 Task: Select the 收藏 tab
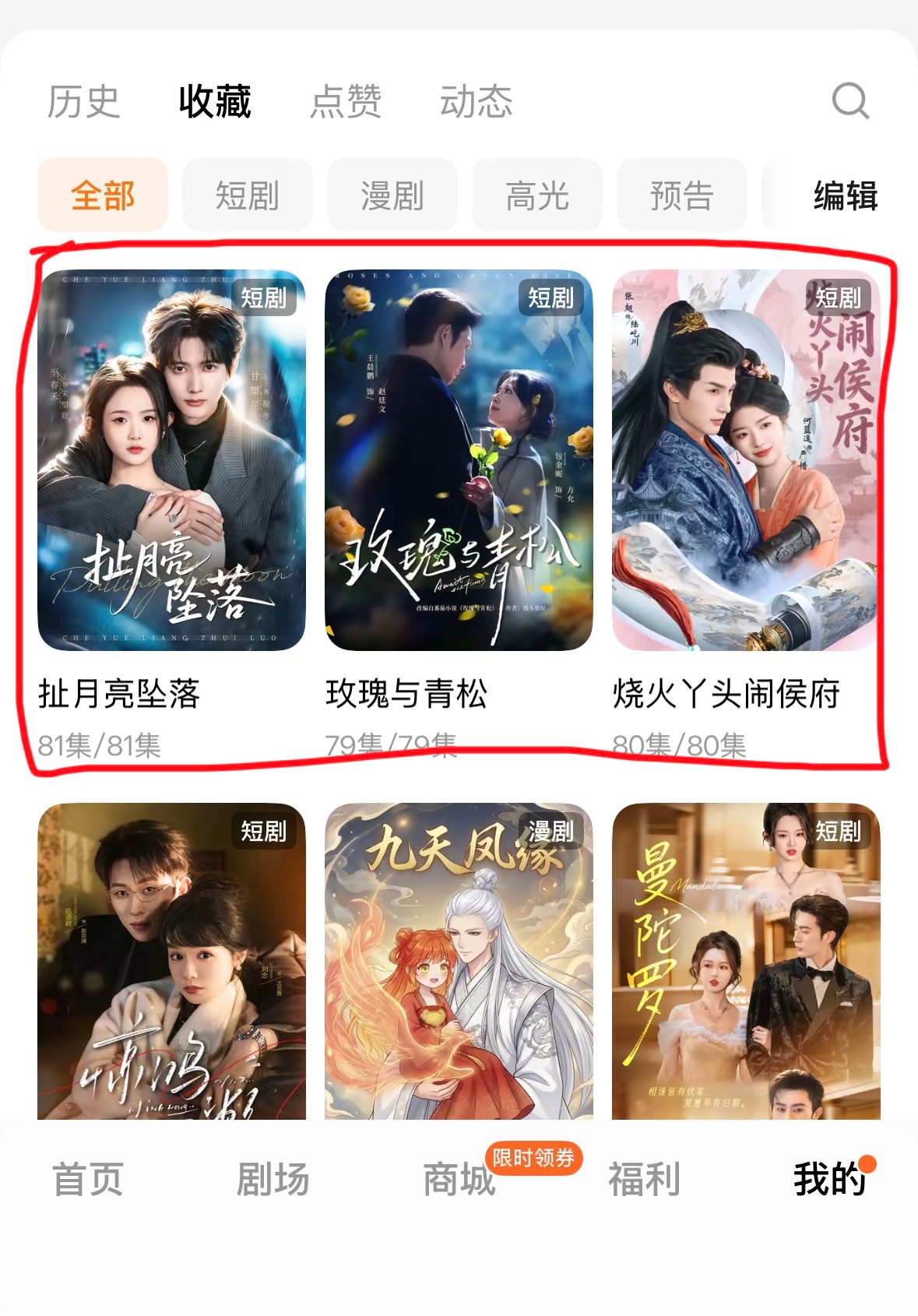[x=215, y=102]
